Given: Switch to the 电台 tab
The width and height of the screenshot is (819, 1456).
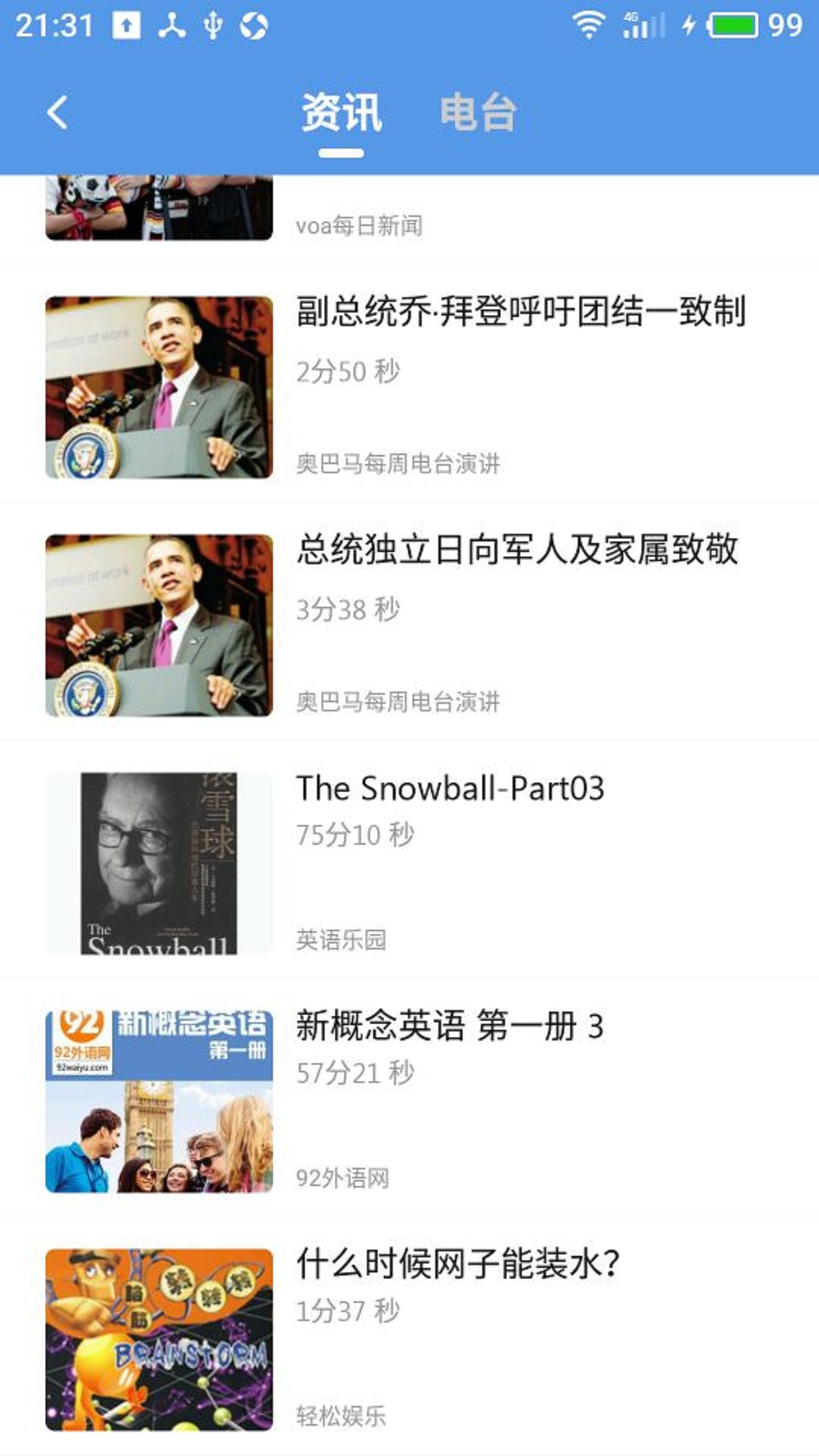Looking at the screenshot, I should pos(478,112).
